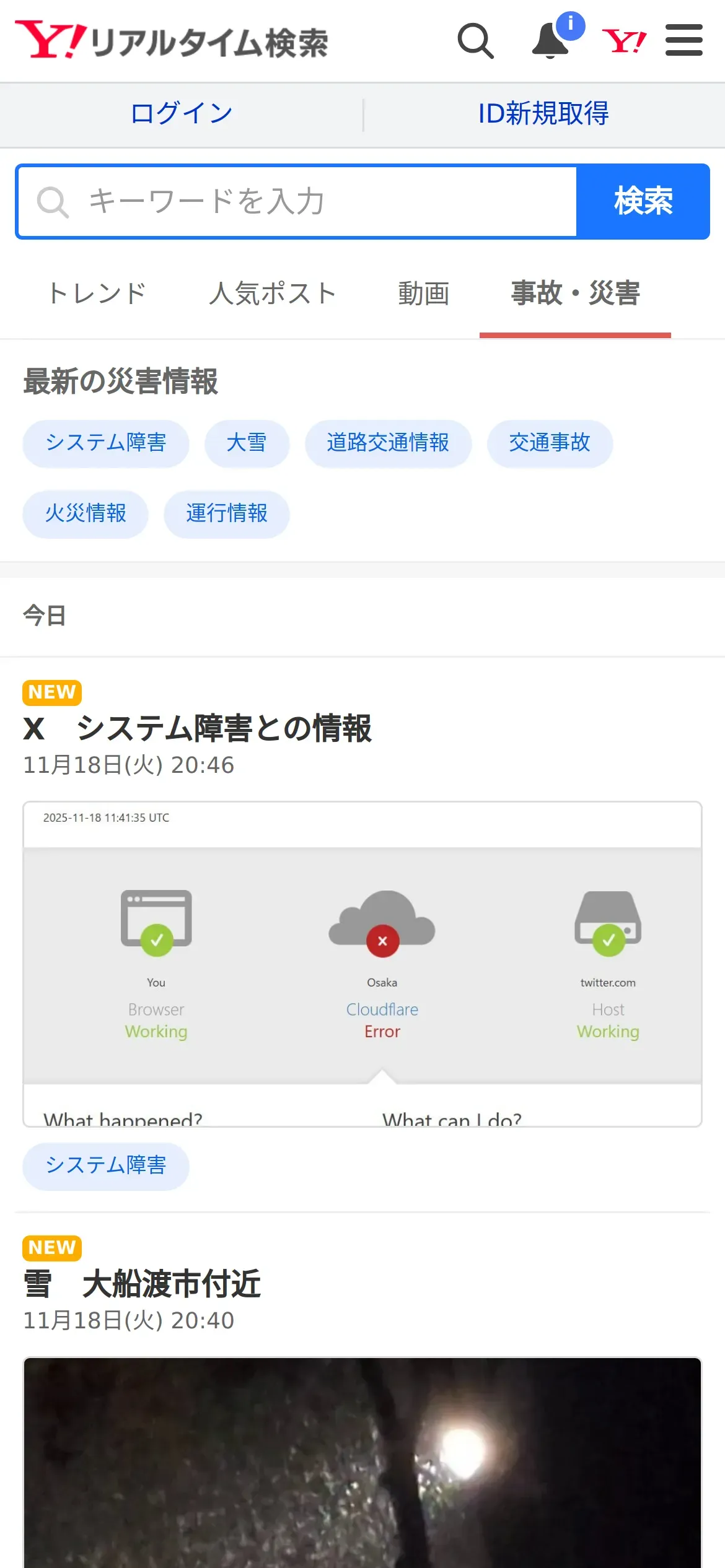Tap the ログイン link
Viewport: 725px width, 1568px height.
[182, 114]
